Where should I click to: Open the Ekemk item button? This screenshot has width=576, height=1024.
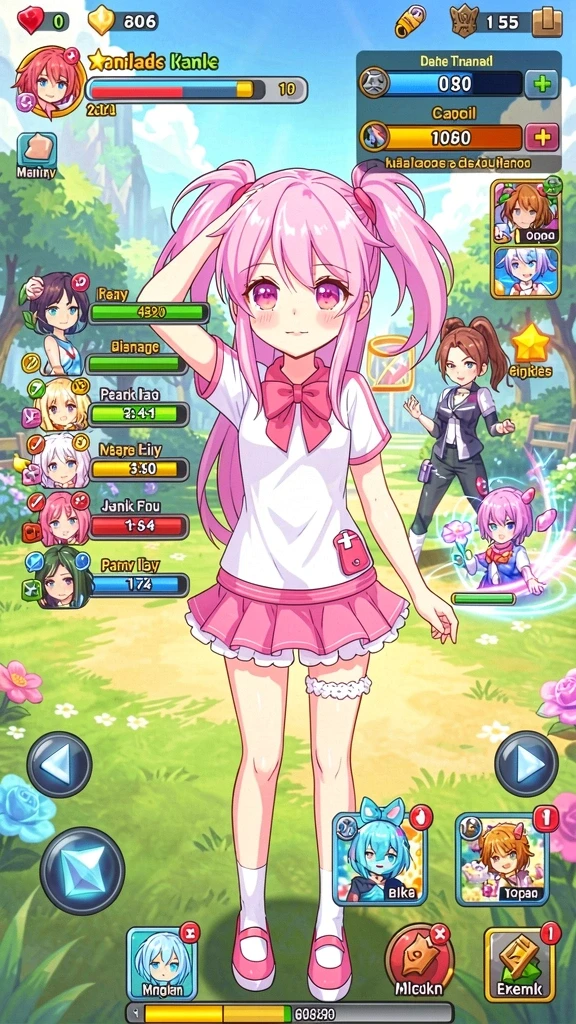(520, 964)
